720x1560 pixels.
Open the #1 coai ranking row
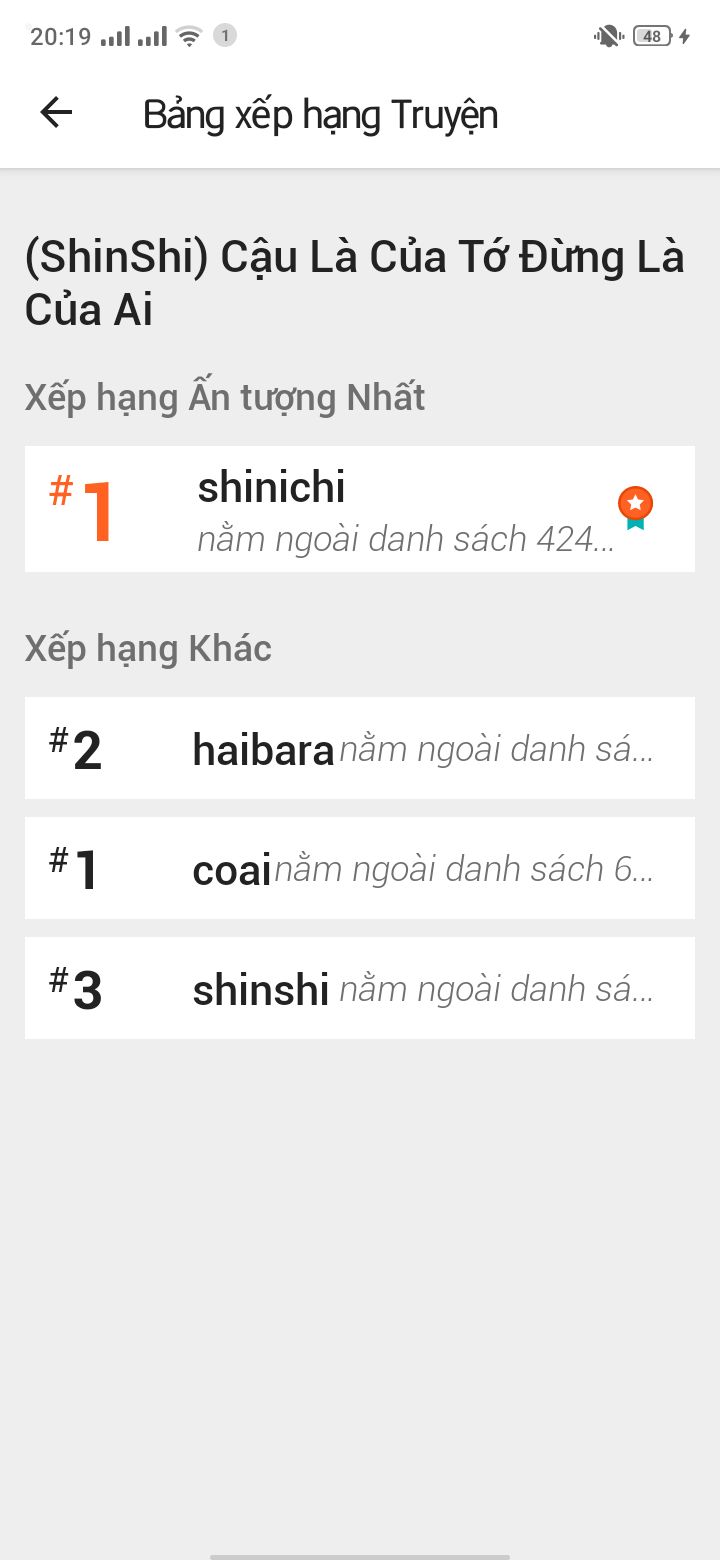360,868
